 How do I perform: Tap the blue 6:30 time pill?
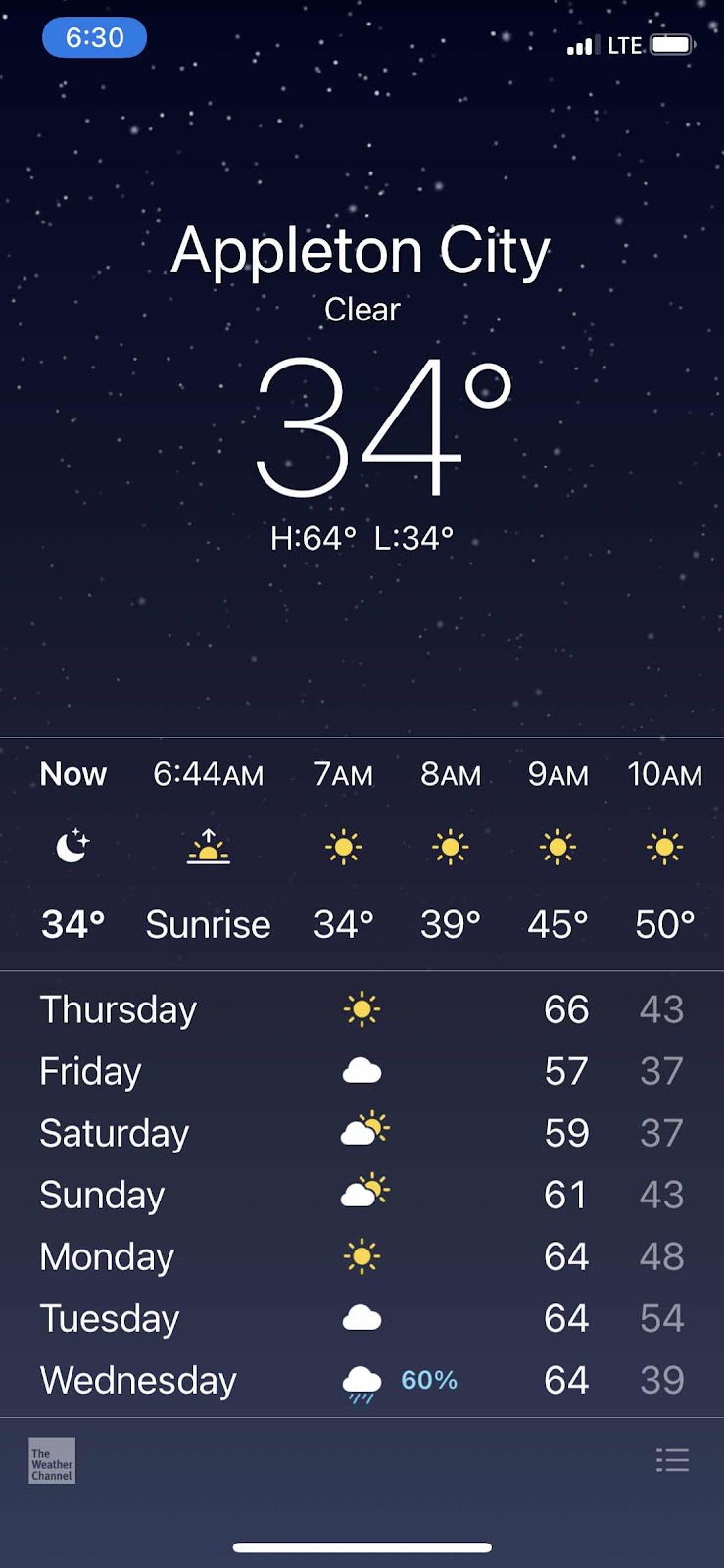94,38
